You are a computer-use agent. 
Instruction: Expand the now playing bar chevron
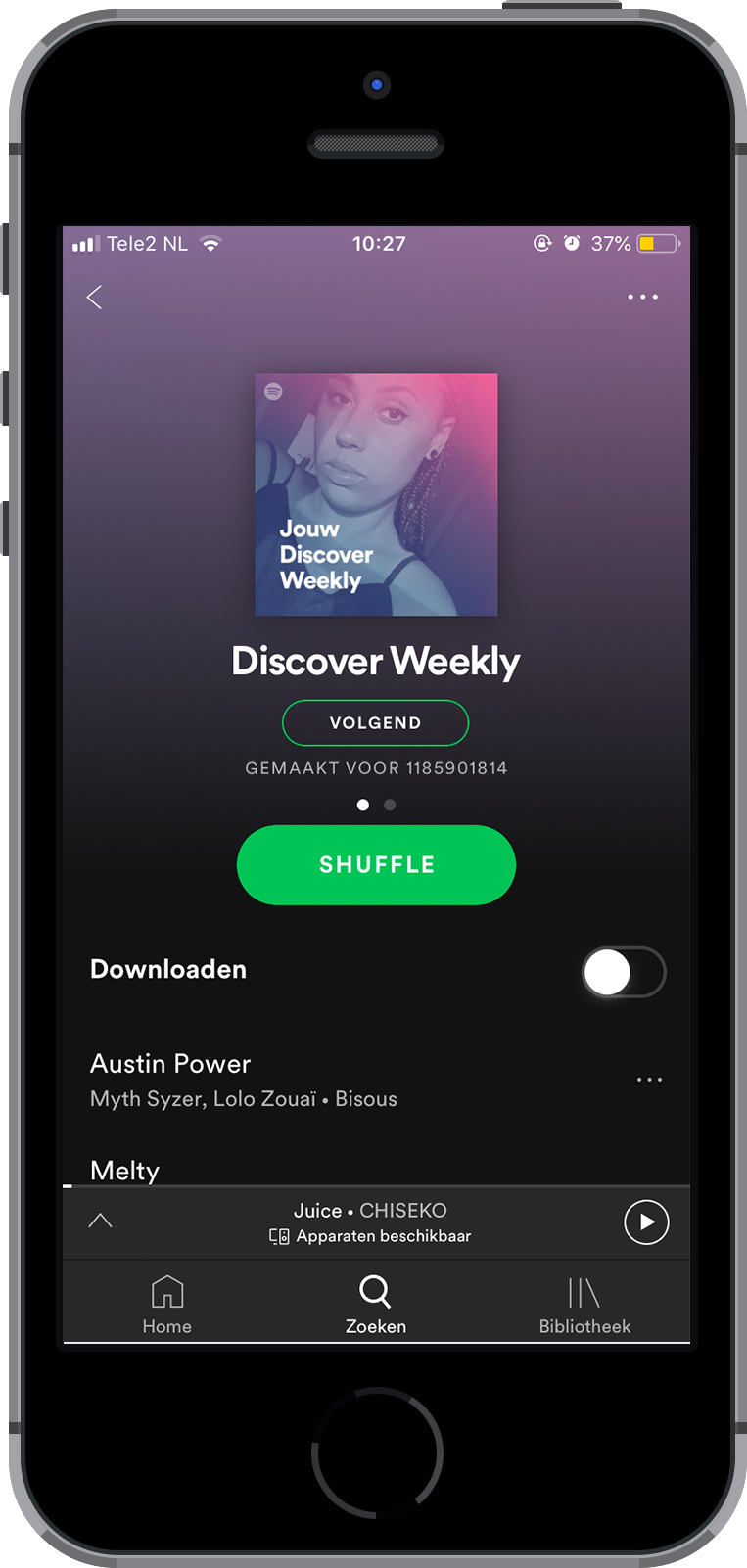click(x=101, y=1221)
